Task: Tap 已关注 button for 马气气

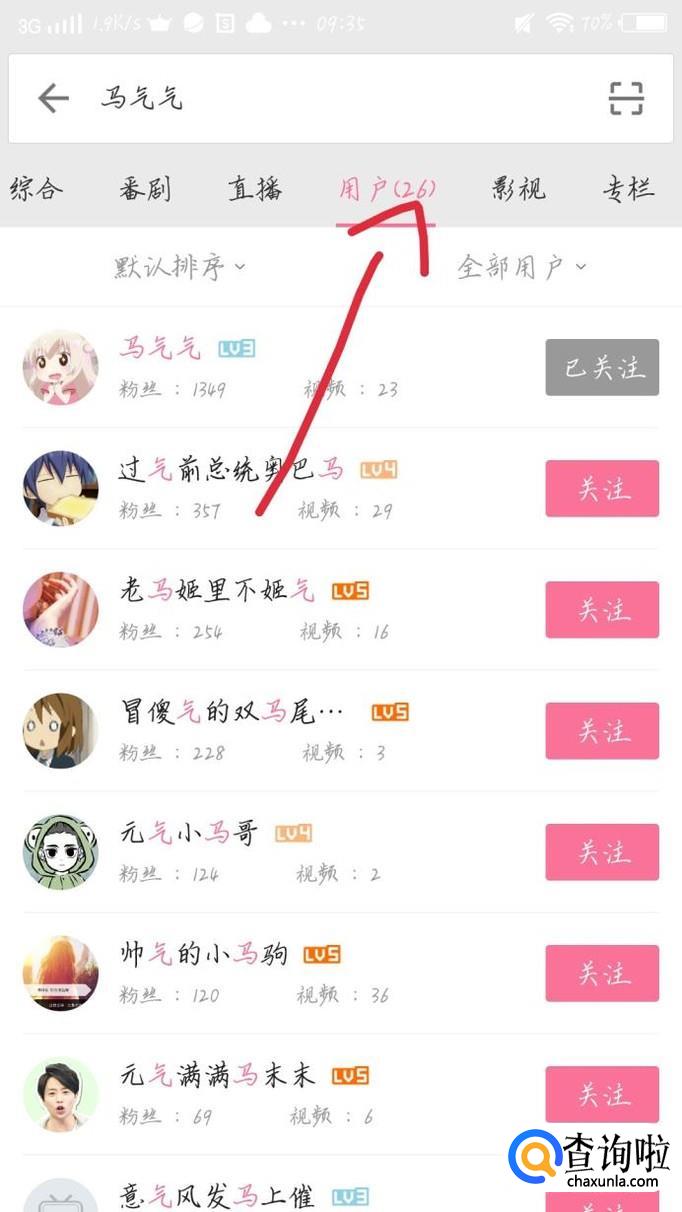Action: coord(602,367)
